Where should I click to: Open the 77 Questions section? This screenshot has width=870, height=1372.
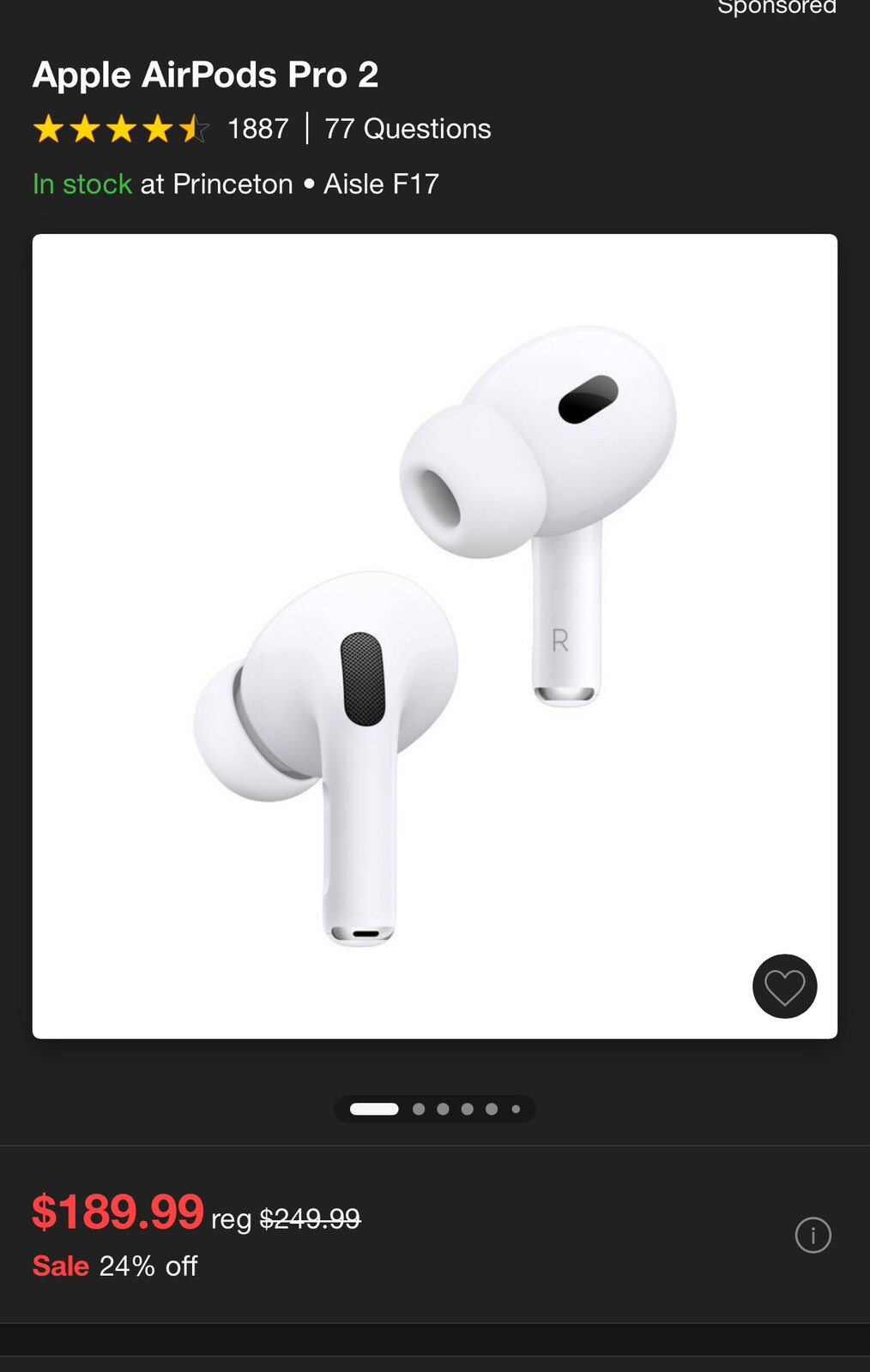pos(407,128)
